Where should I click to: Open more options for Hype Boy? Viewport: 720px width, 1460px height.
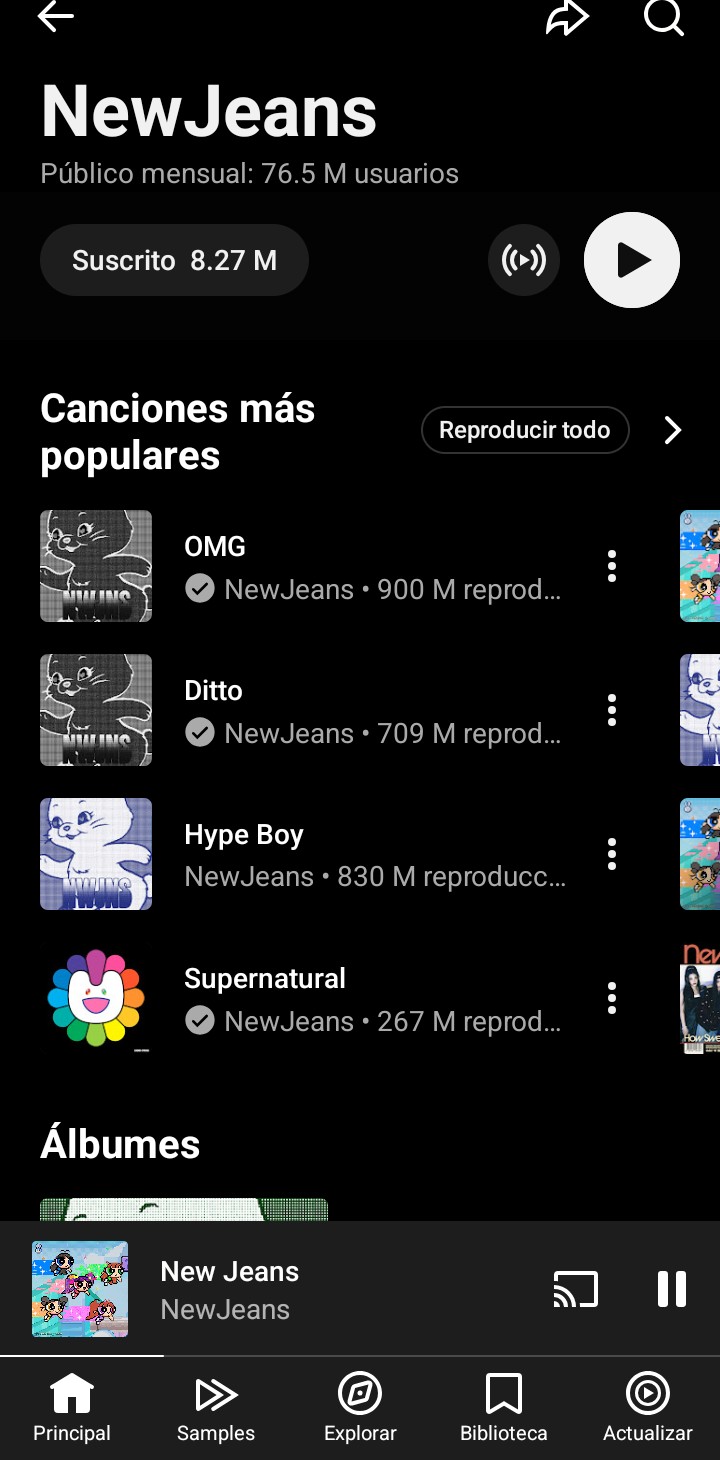612,854
